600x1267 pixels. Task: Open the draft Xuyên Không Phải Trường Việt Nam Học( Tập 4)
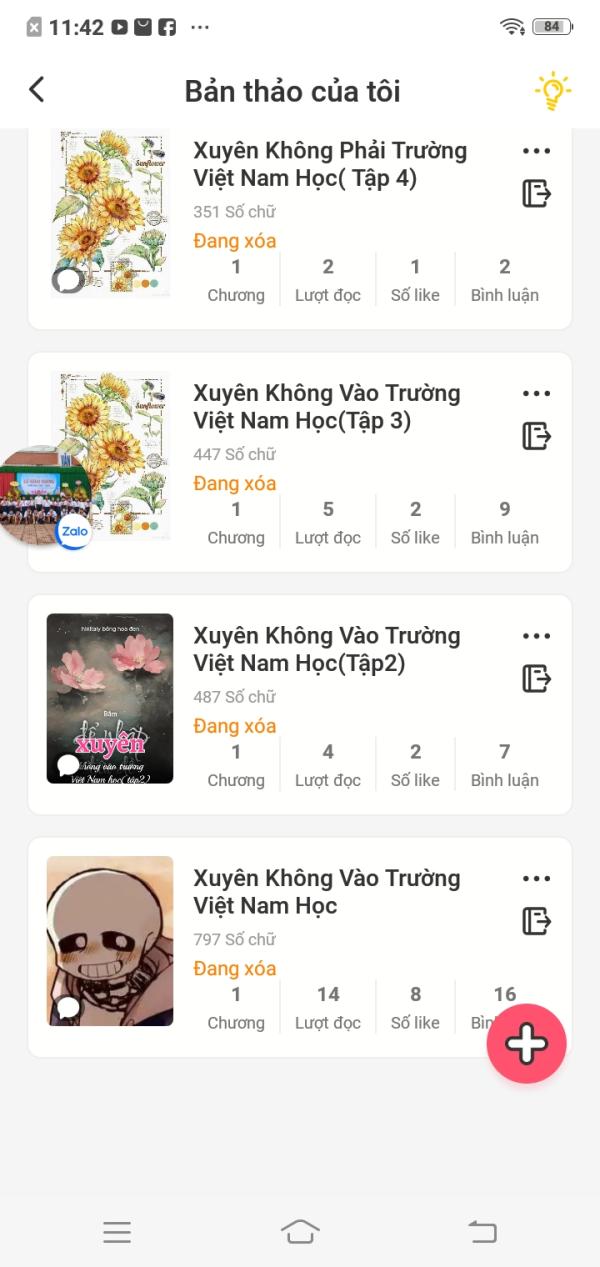[330, 165]
